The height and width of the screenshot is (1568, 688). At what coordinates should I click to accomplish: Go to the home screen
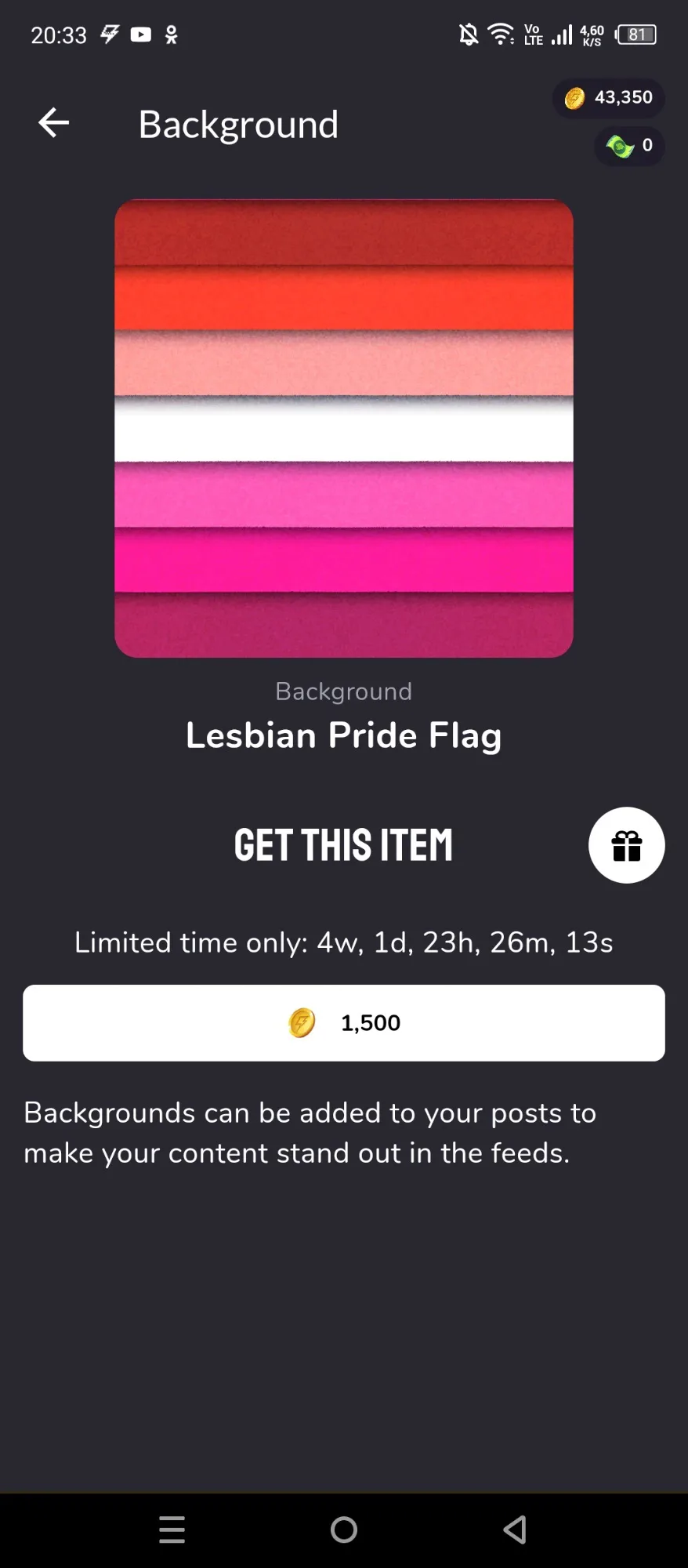coord(344,1529)
